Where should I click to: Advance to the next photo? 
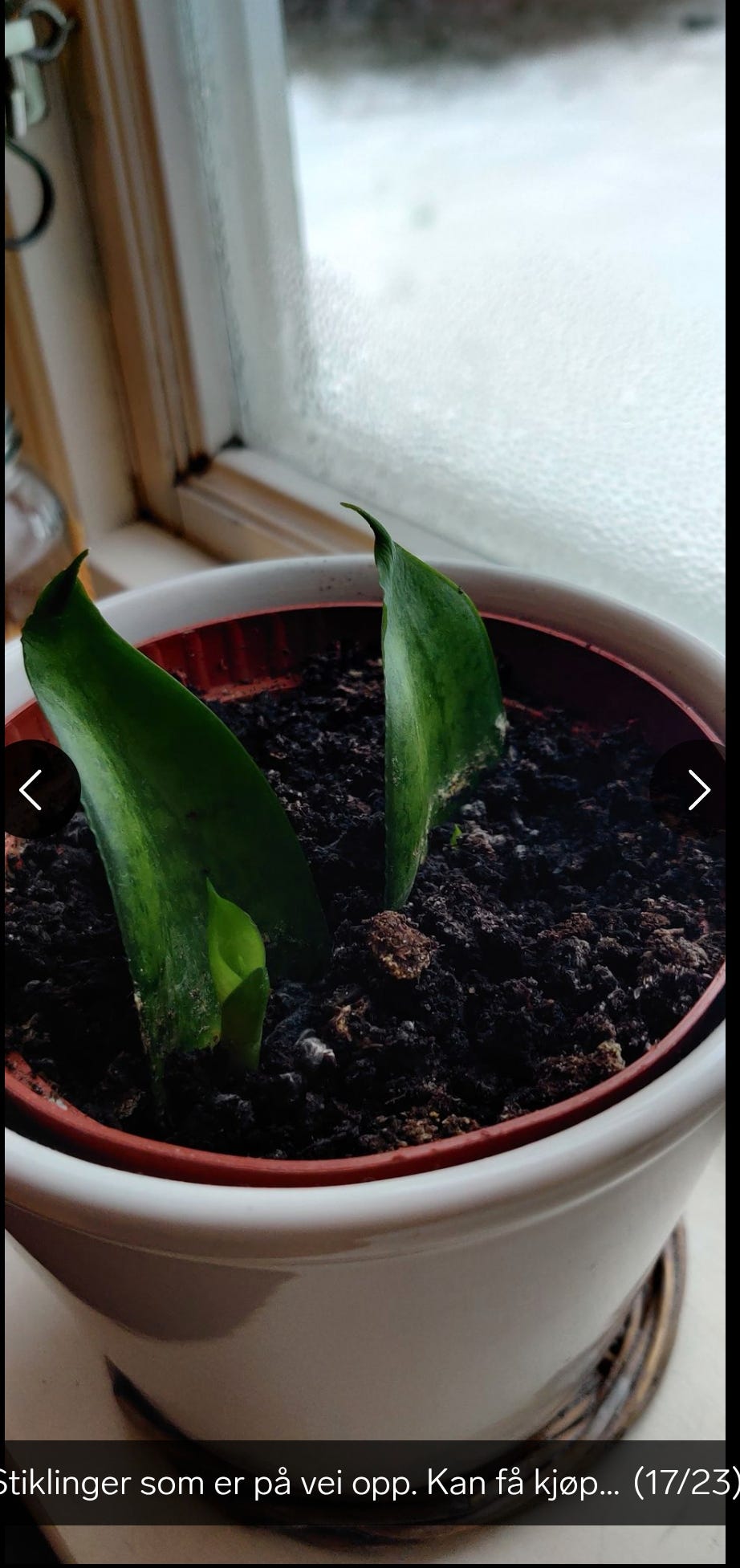coord(697,790)
